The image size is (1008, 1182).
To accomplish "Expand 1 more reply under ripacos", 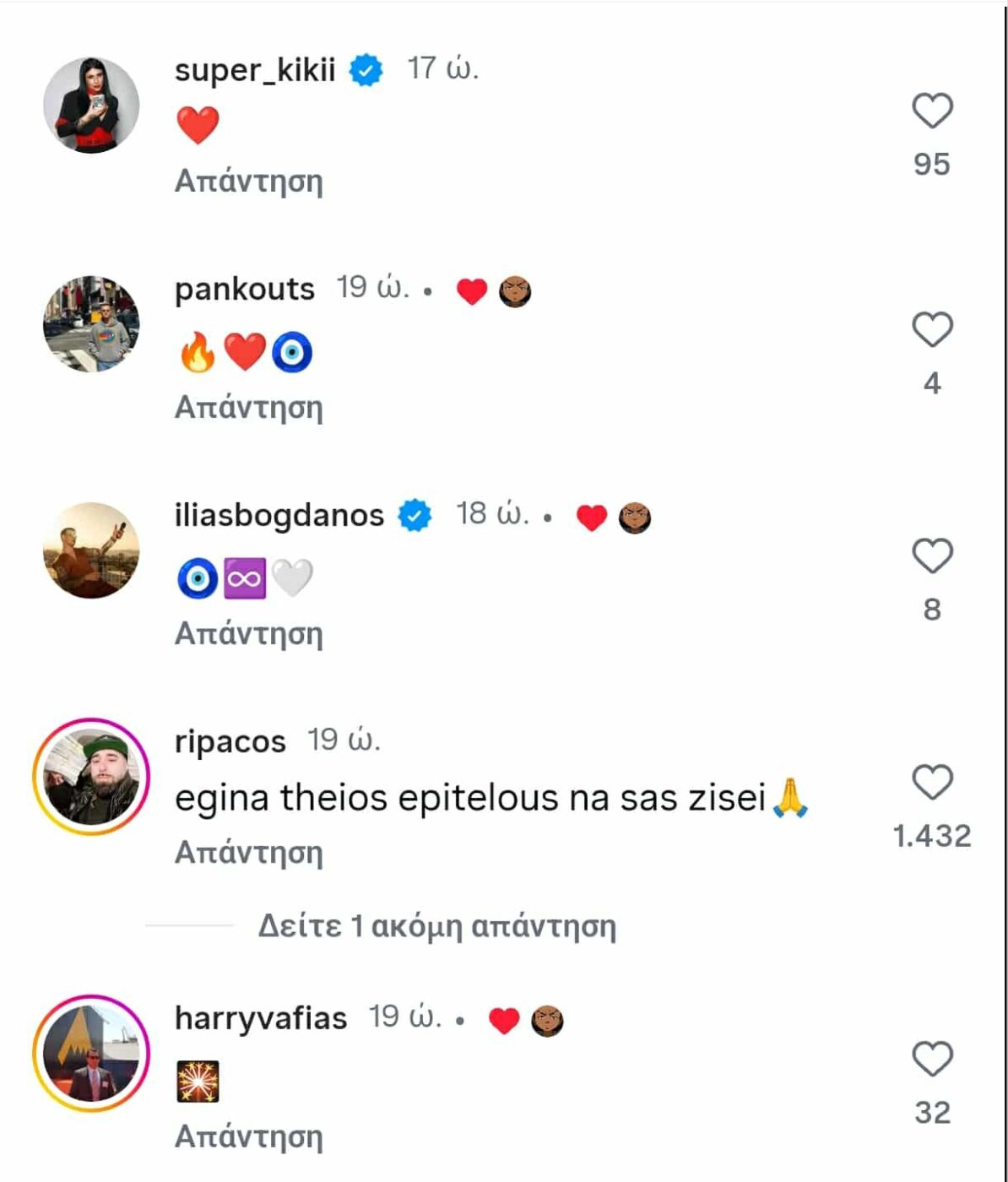I will coord(436,926).
